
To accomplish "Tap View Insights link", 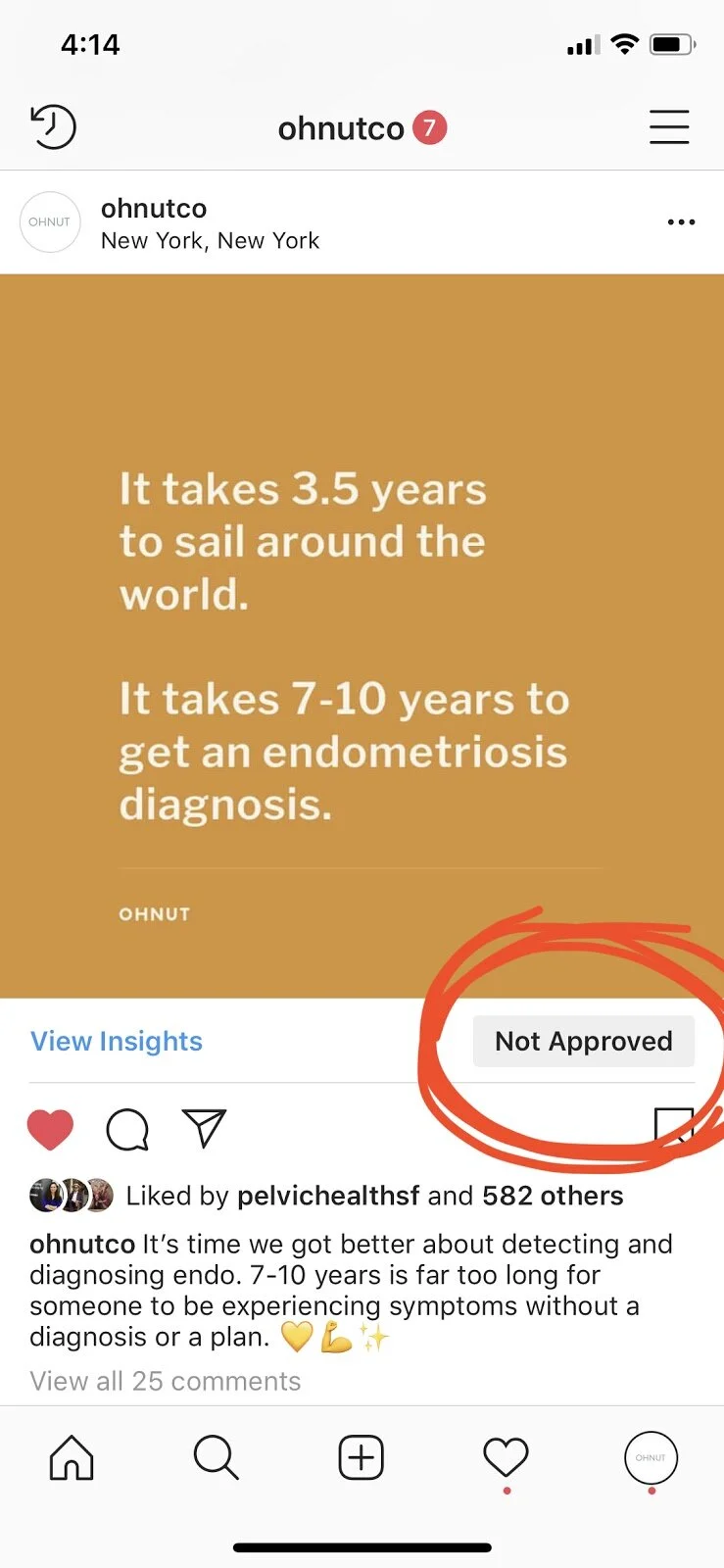I will pyautogui.click(x=117, y=1041).
